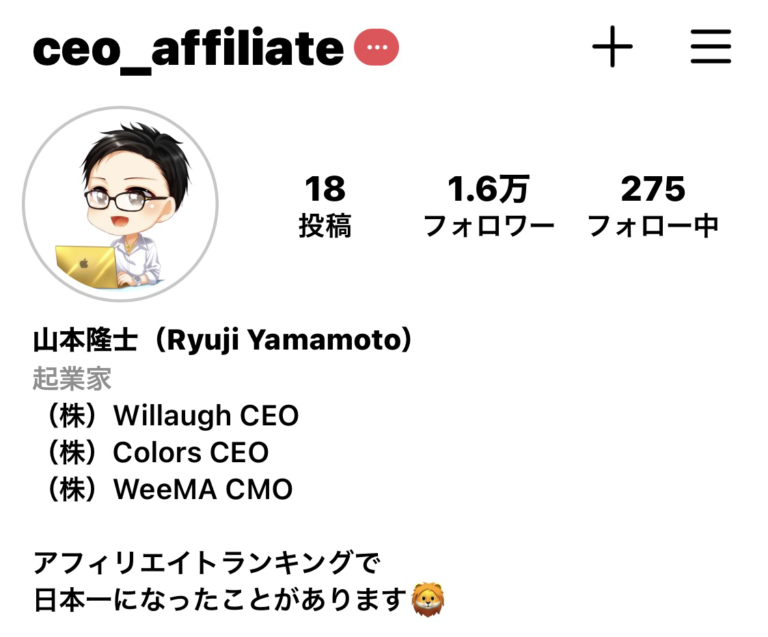Open the profile picture avatar
Image resolution: width=768 pixels, height=637 pixels.
tap(120, 204)
